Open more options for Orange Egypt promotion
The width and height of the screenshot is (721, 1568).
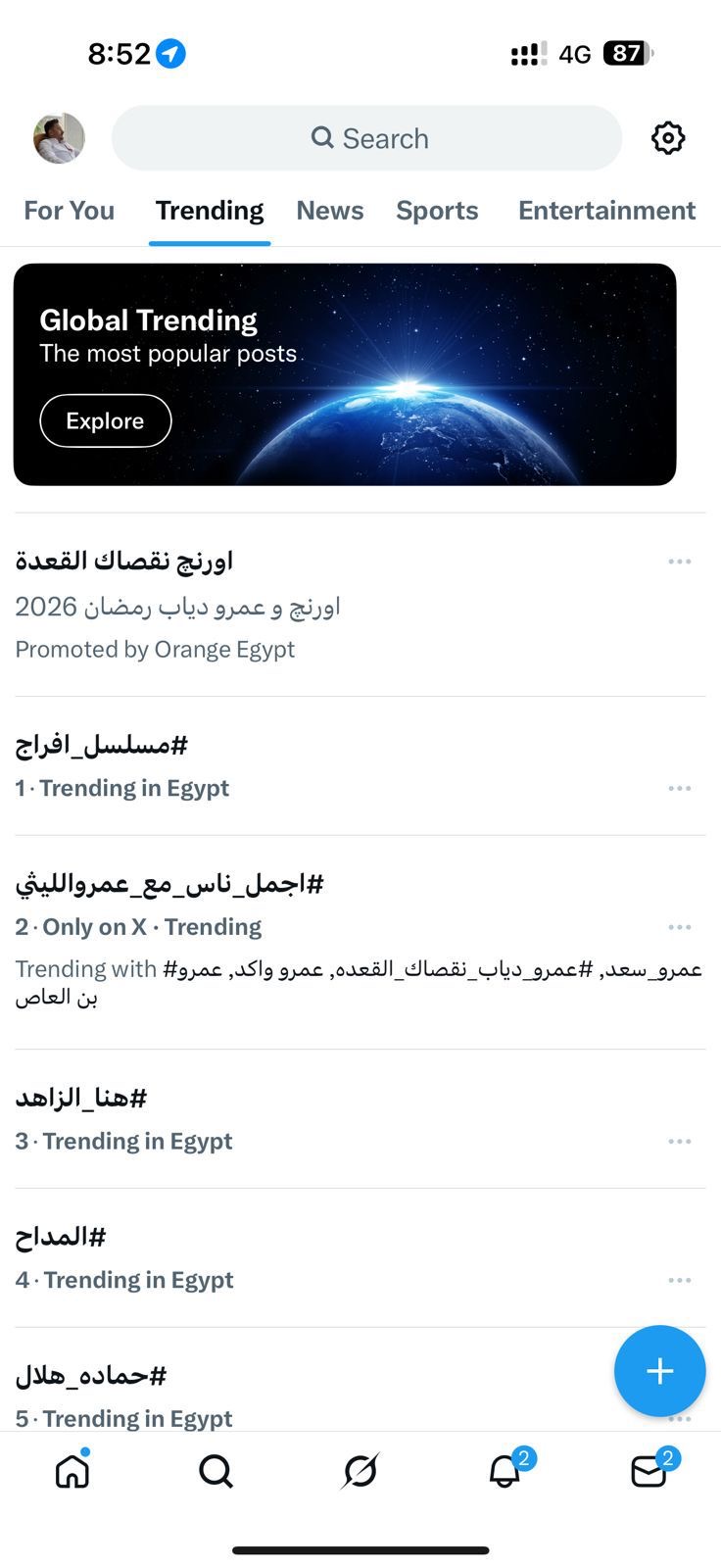click(x=680, y=562)
